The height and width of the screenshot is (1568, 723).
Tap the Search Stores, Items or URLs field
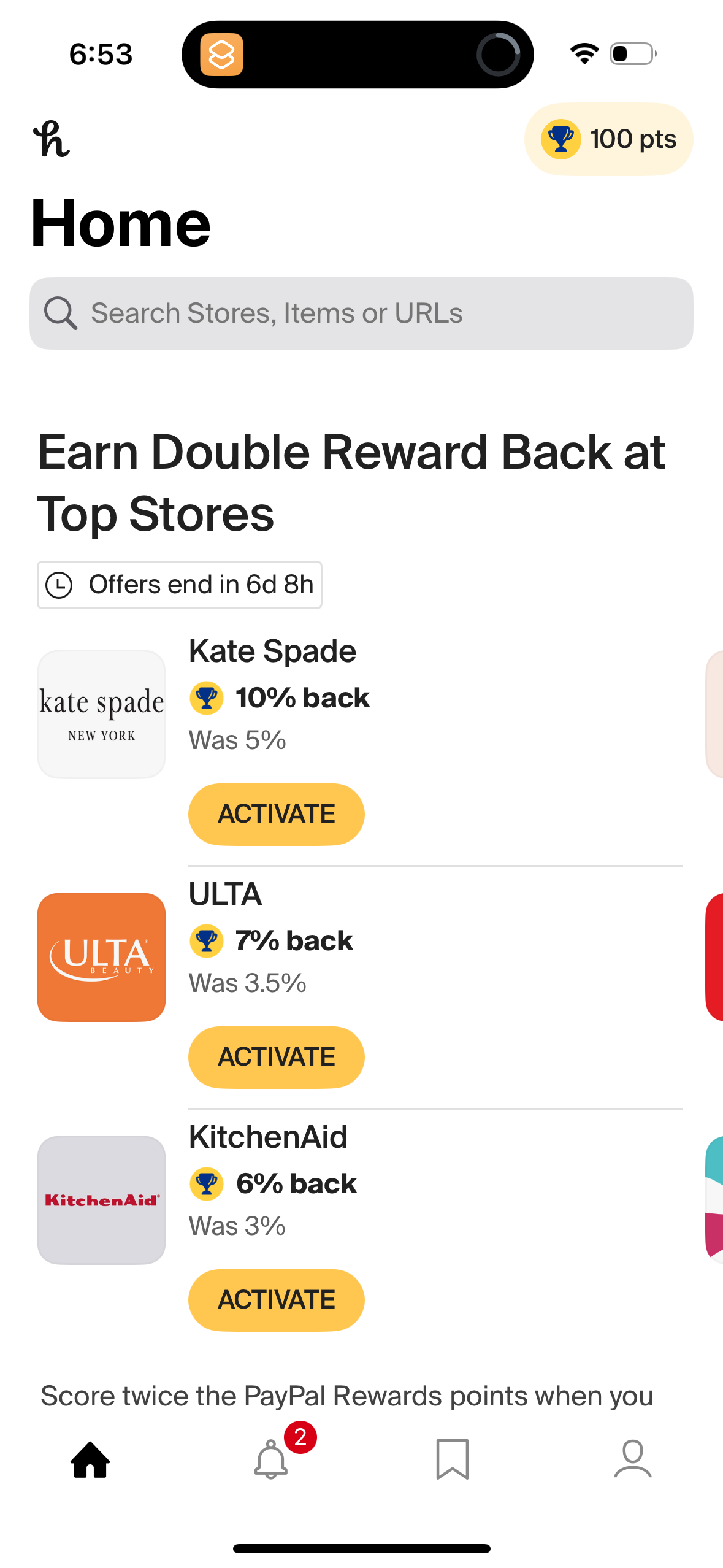click(x=361, y=313)
